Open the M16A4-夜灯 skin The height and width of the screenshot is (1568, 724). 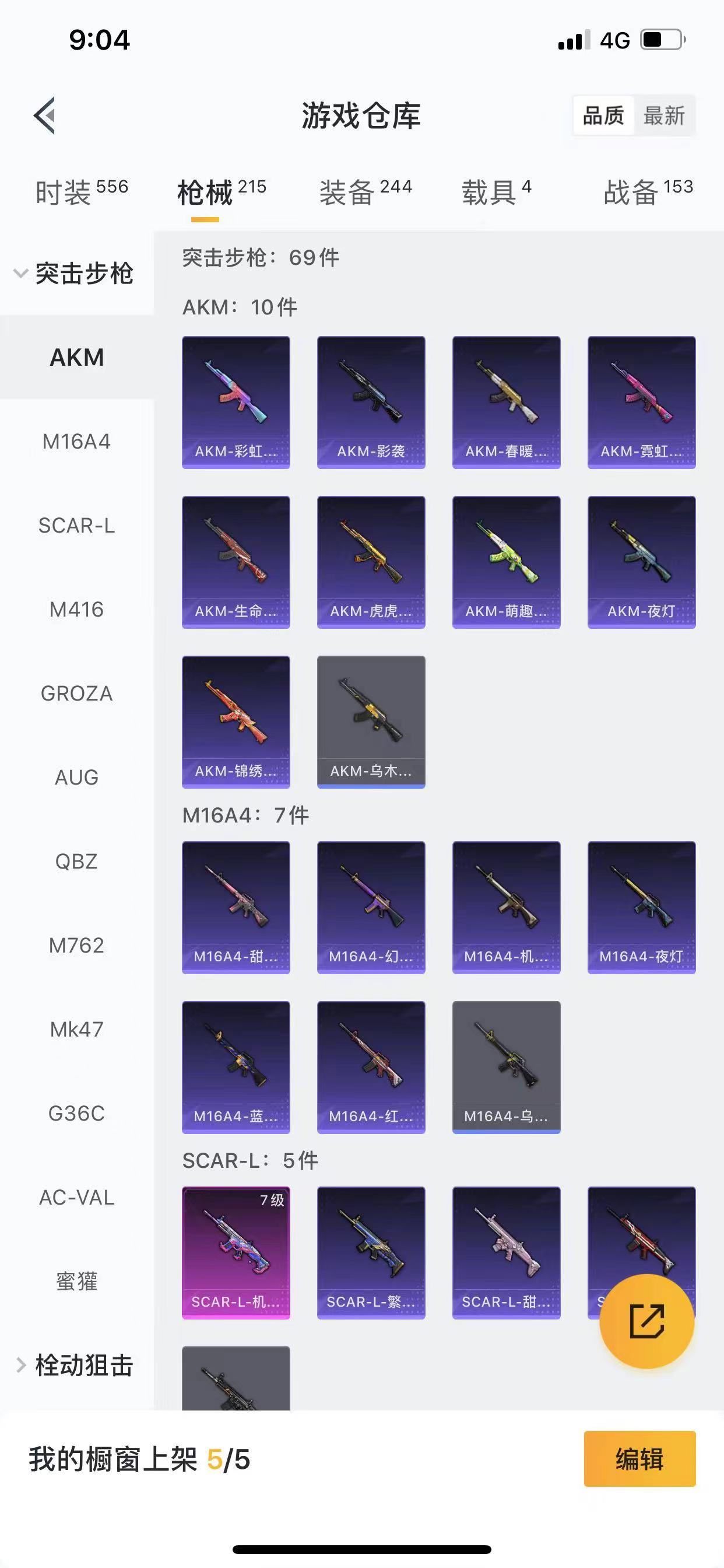[x=641, y=908]
